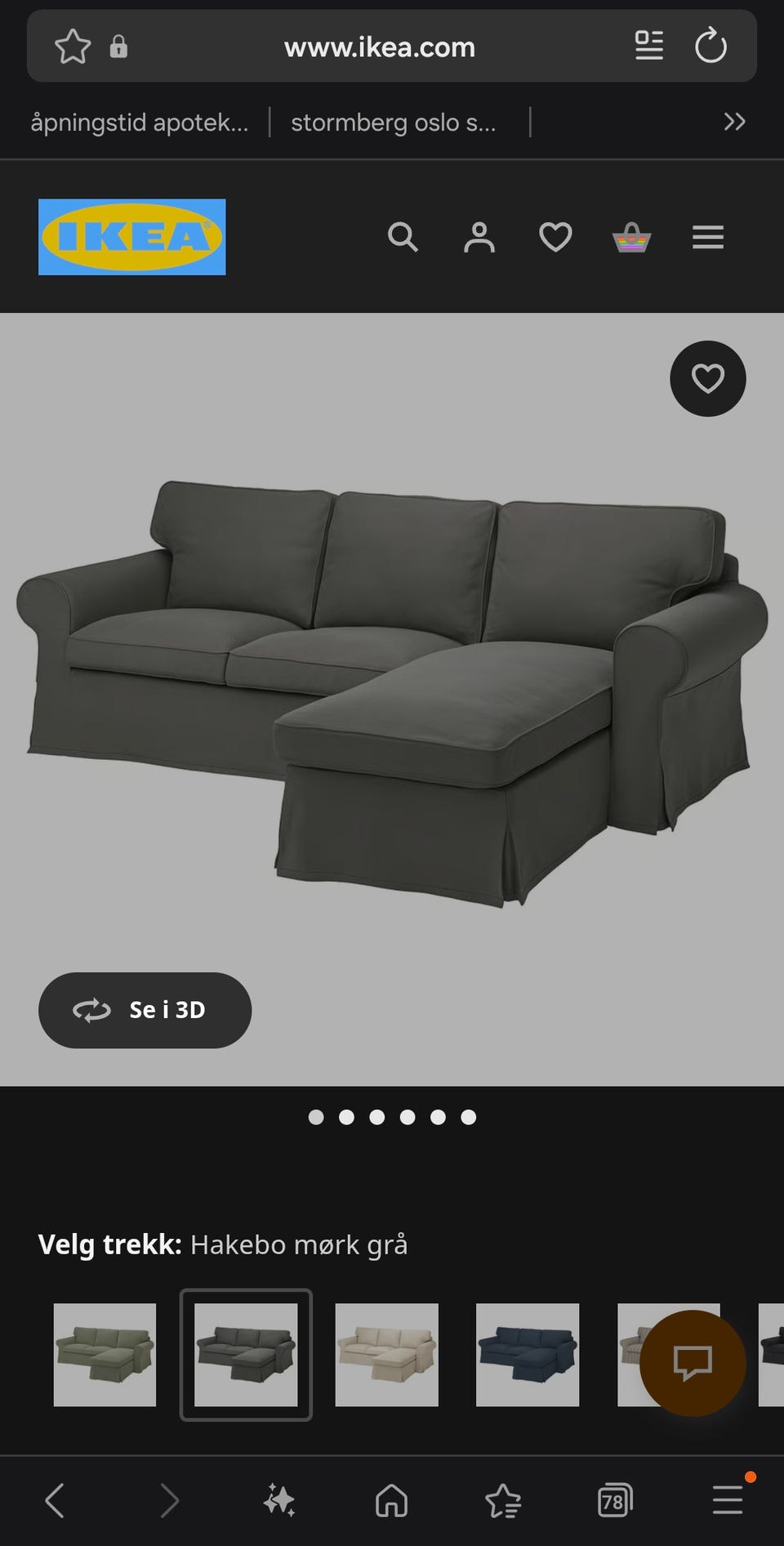
Task: View the sofa with Se i 3D
Action: coord(145,1010)
